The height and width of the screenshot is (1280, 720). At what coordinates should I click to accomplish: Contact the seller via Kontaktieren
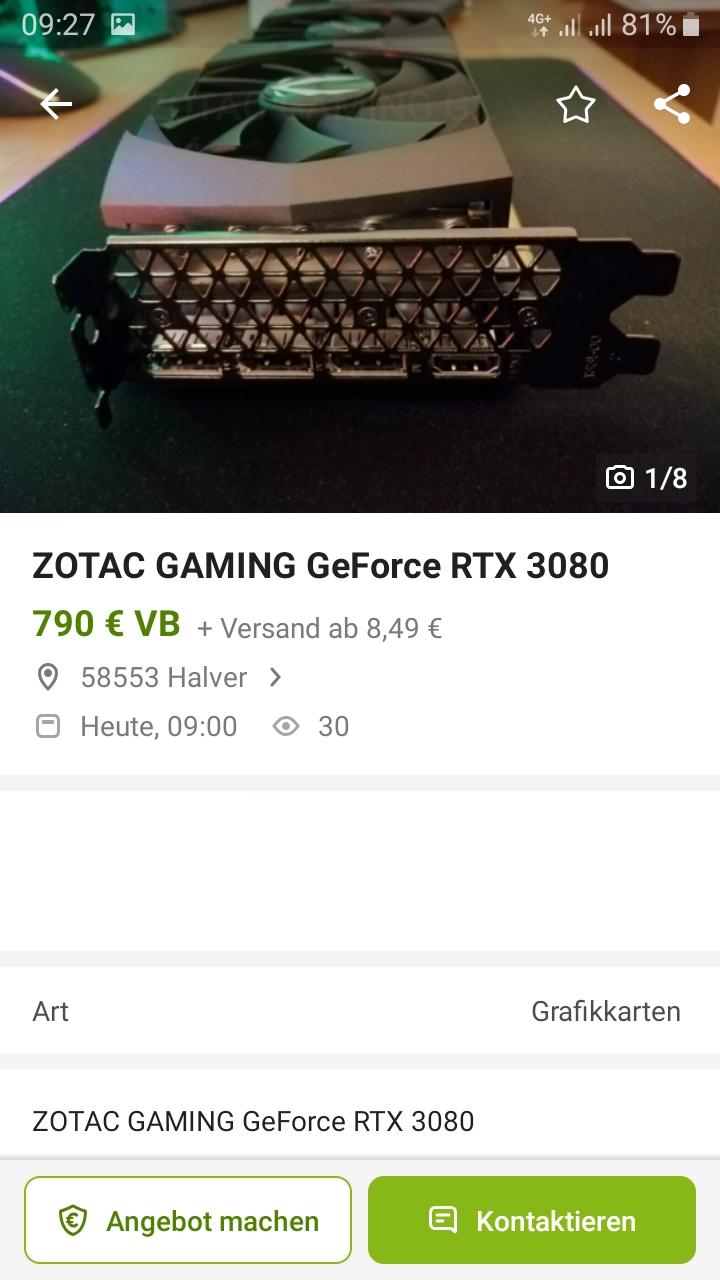pyautogui.click(x=532, y=1220)
